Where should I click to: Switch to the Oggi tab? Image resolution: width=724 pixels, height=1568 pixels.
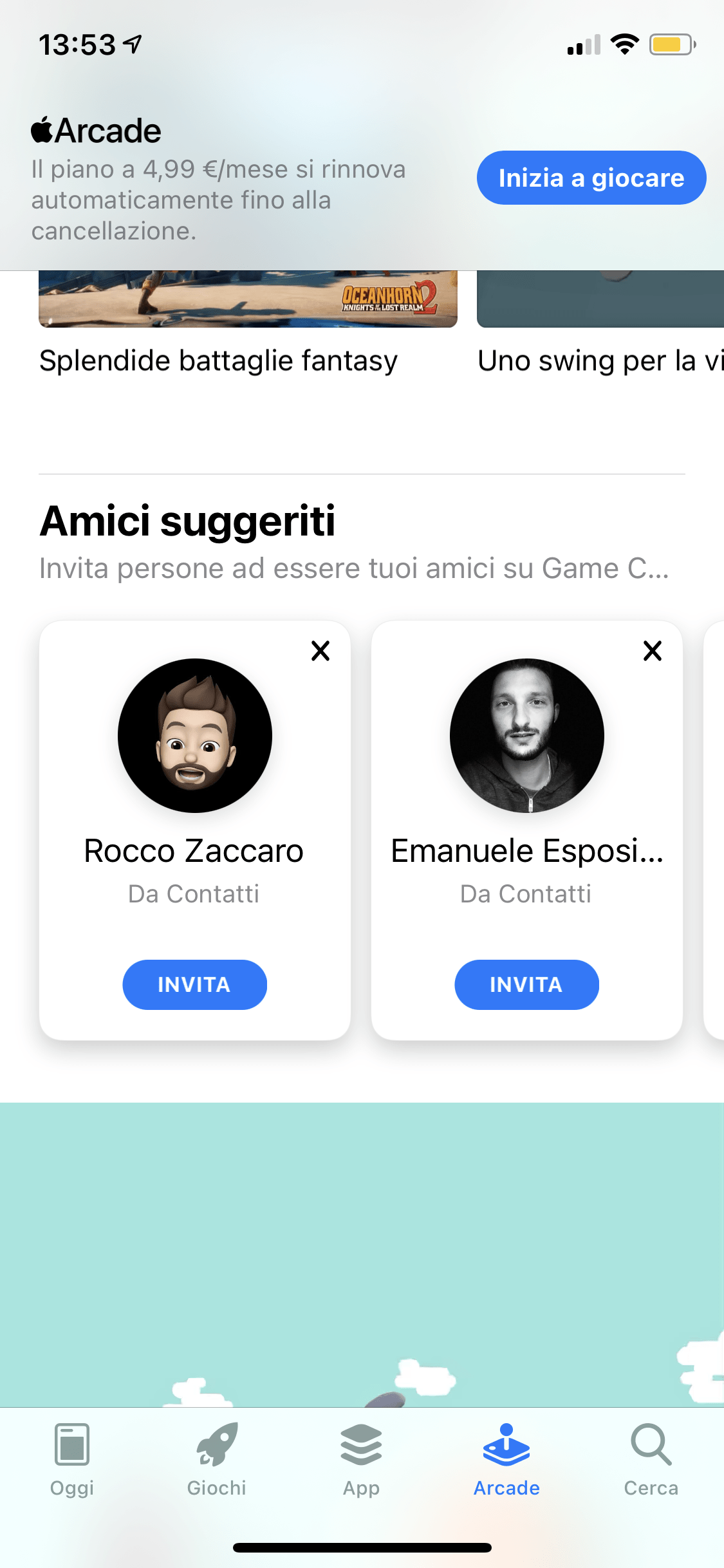tap(72, 1460)
